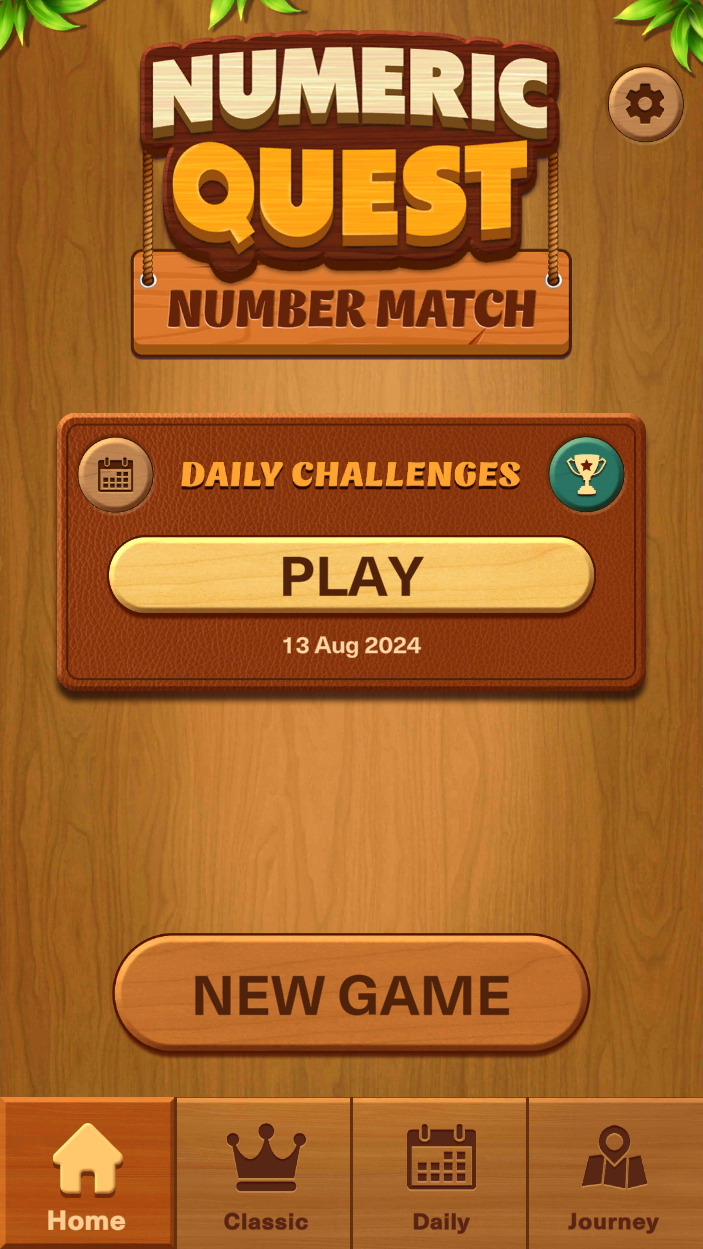
Task: Go to the Home tab
Action: (87, 1175)
